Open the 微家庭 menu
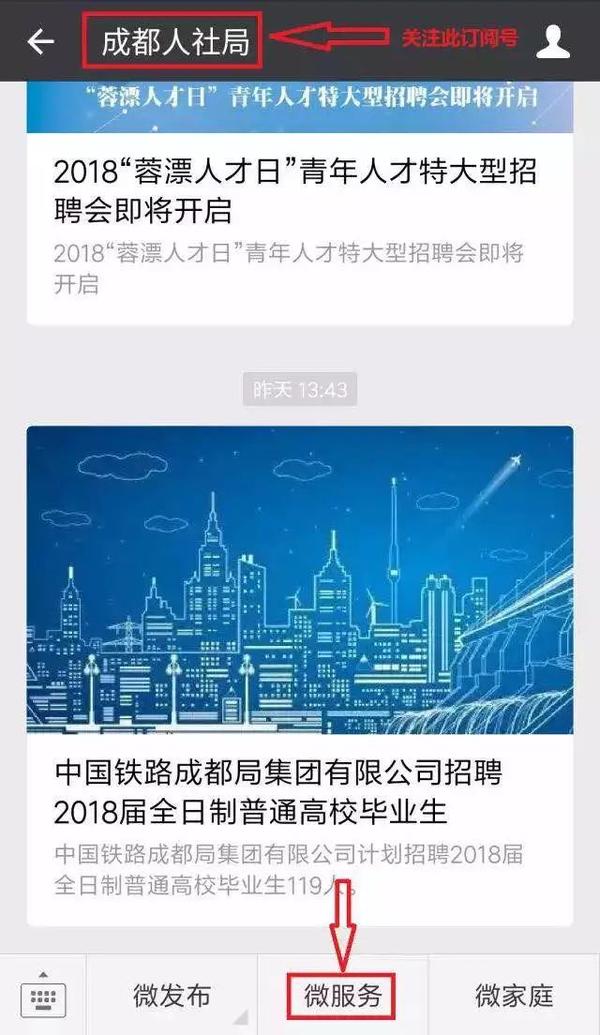The width and height of the screenshot is (600, 1035). [x=514, y=995]
